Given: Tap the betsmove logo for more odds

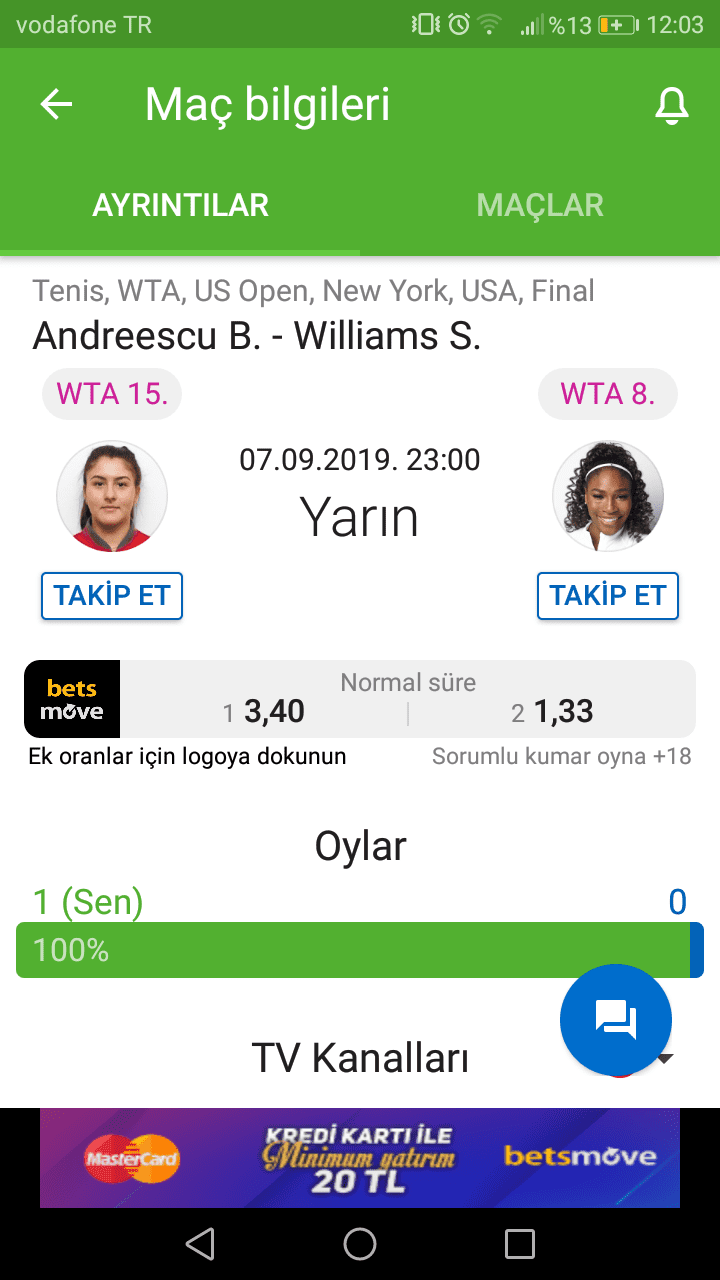Looking at the screenshot, I should pos(72,699).
